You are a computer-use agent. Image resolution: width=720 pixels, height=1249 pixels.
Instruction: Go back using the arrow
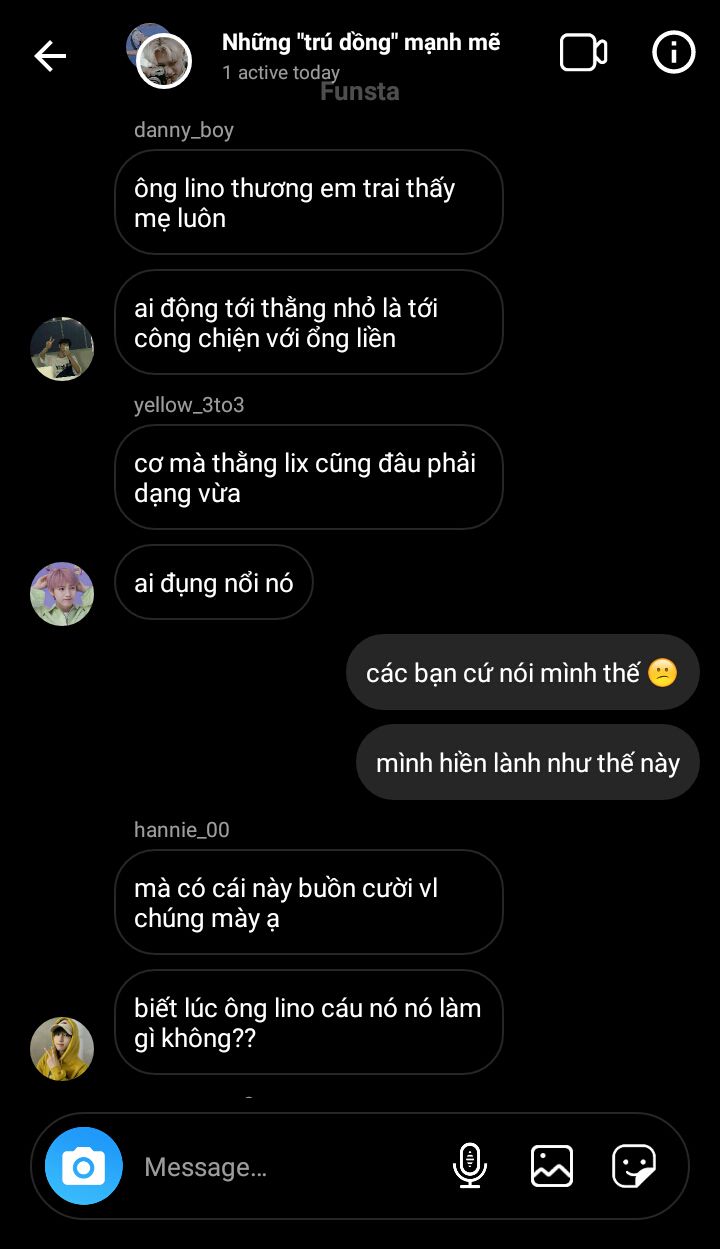pyautogui.click(x=50, y=56)
